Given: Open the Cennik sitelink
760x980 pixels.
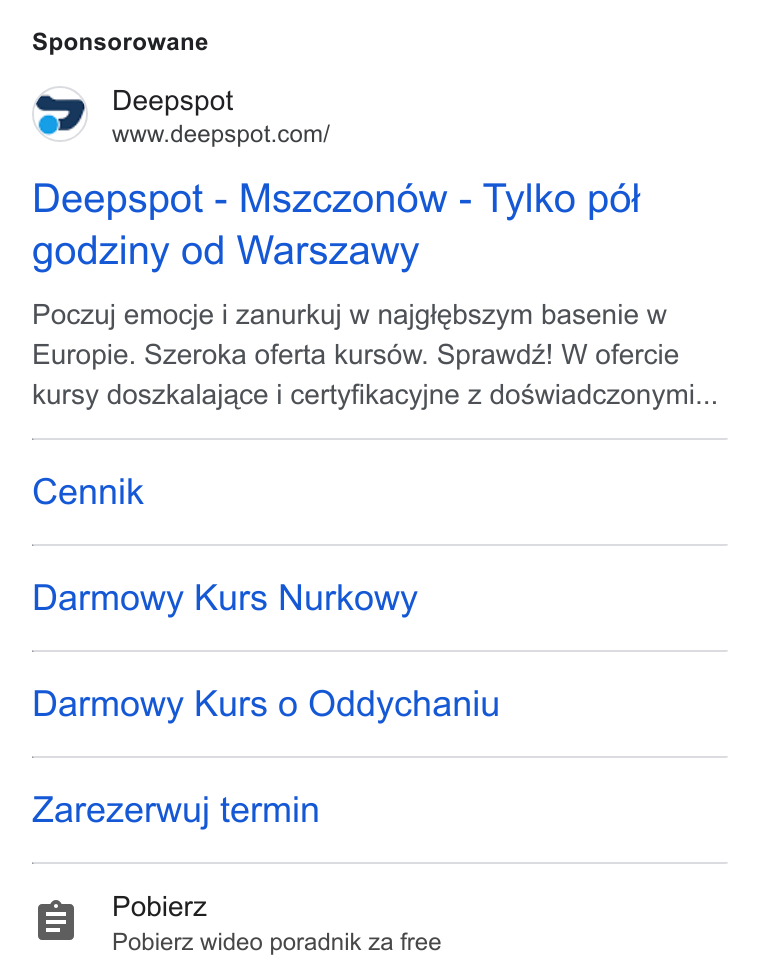Looking at the screenshot, I should (88, 492).
